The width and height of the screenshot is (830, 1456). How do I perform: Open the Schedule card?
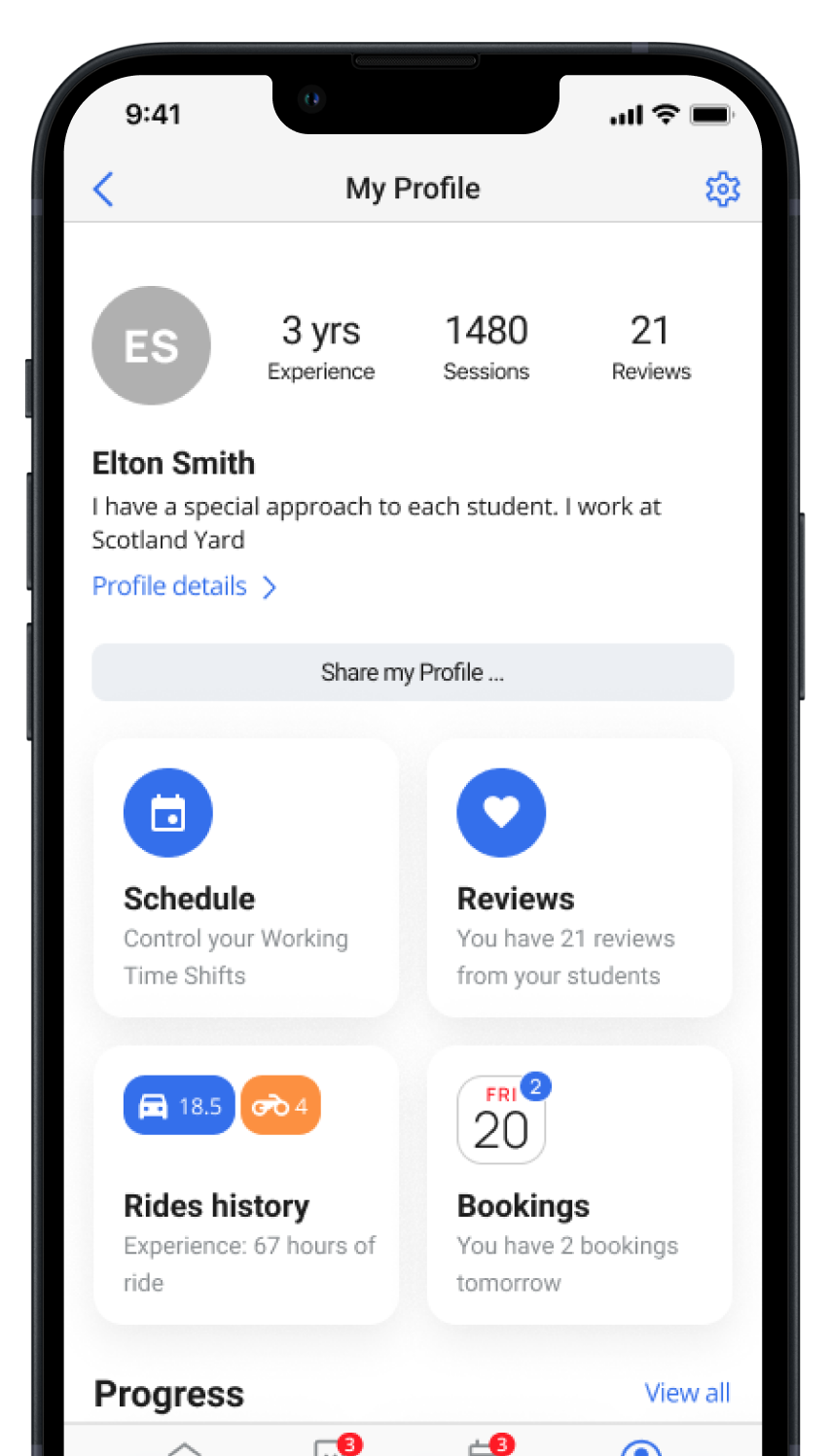point(246,878)
